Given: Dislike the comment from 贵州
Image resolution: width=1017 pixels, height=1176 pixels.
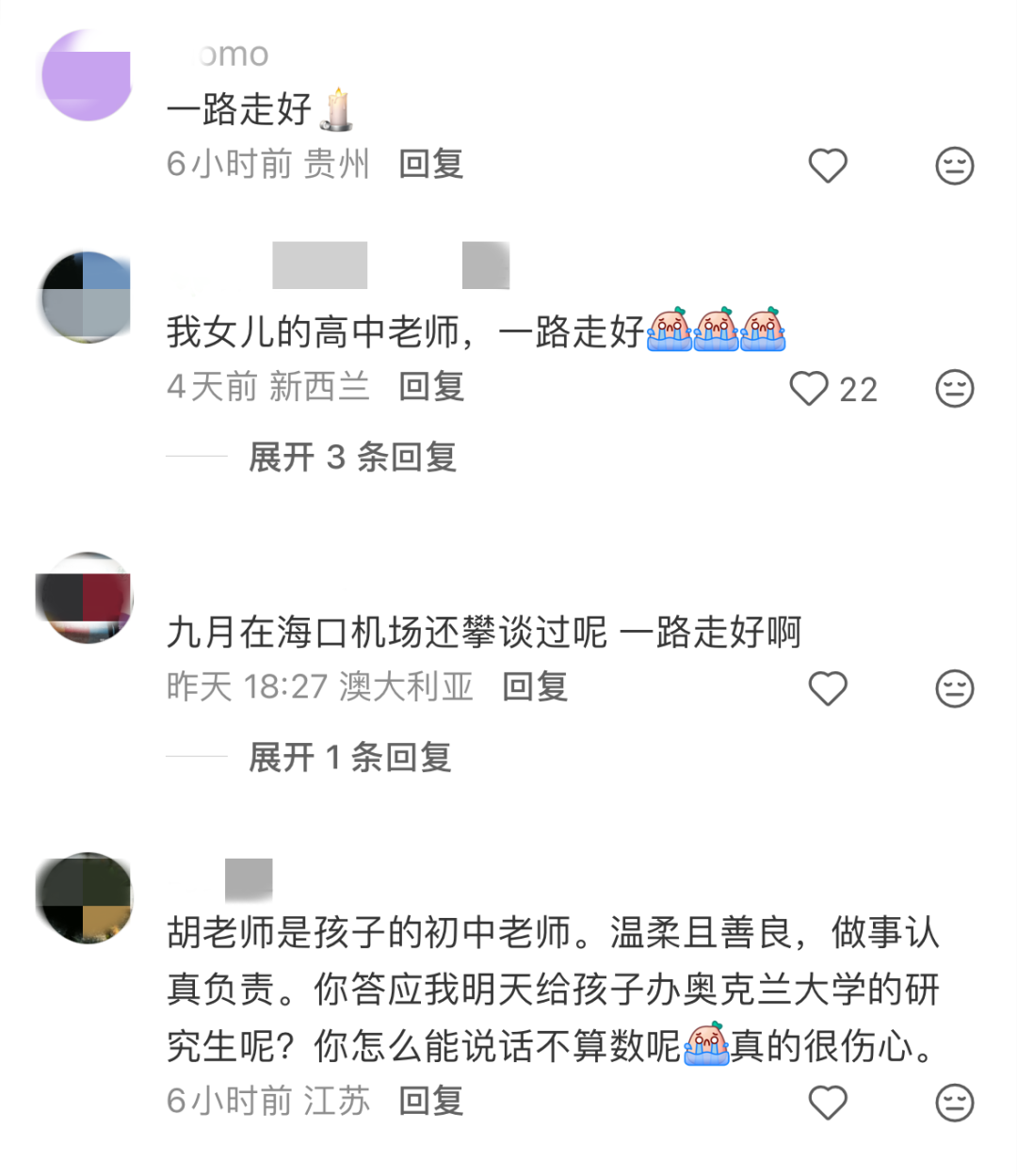Looking at the screenshot, I should 954,166.
